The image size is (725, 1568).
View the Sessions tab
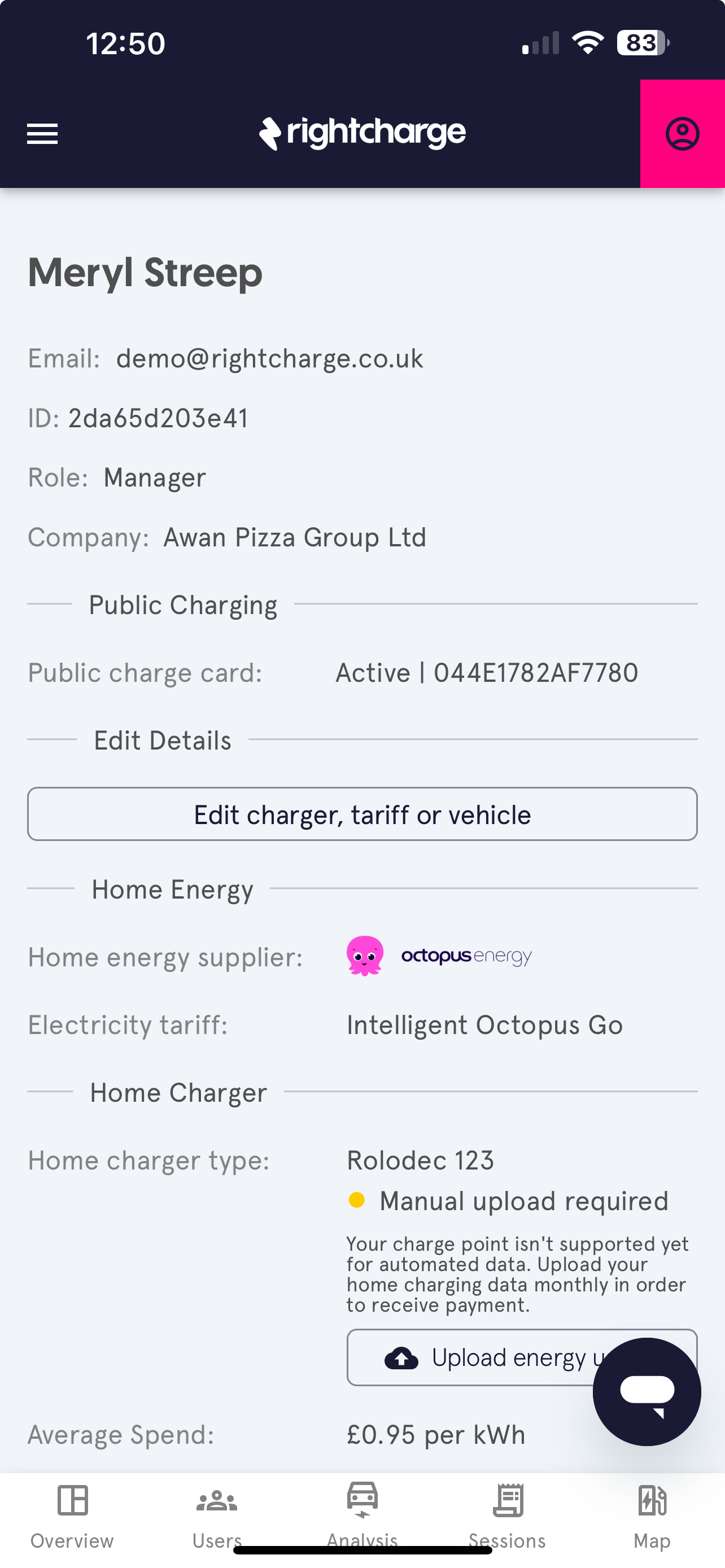507,1516
